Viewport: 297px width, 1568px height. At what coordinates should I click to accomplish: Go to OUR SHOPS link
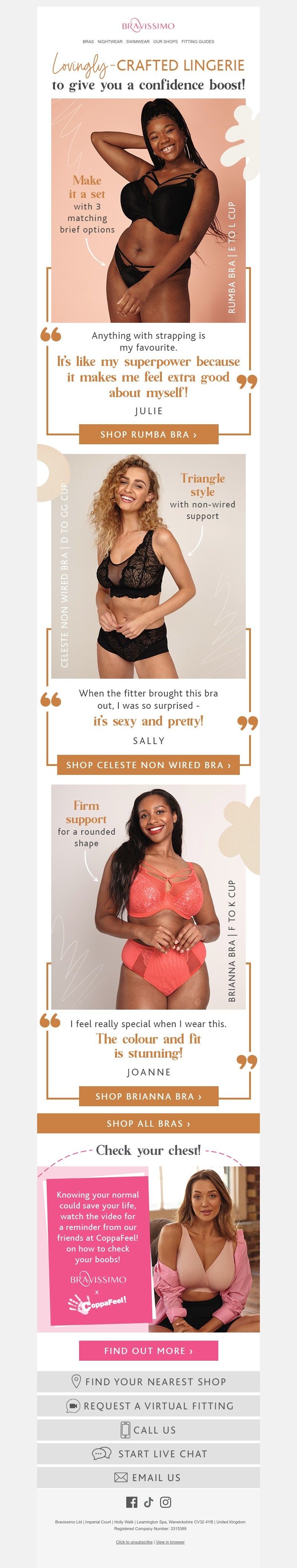[166, 42]
